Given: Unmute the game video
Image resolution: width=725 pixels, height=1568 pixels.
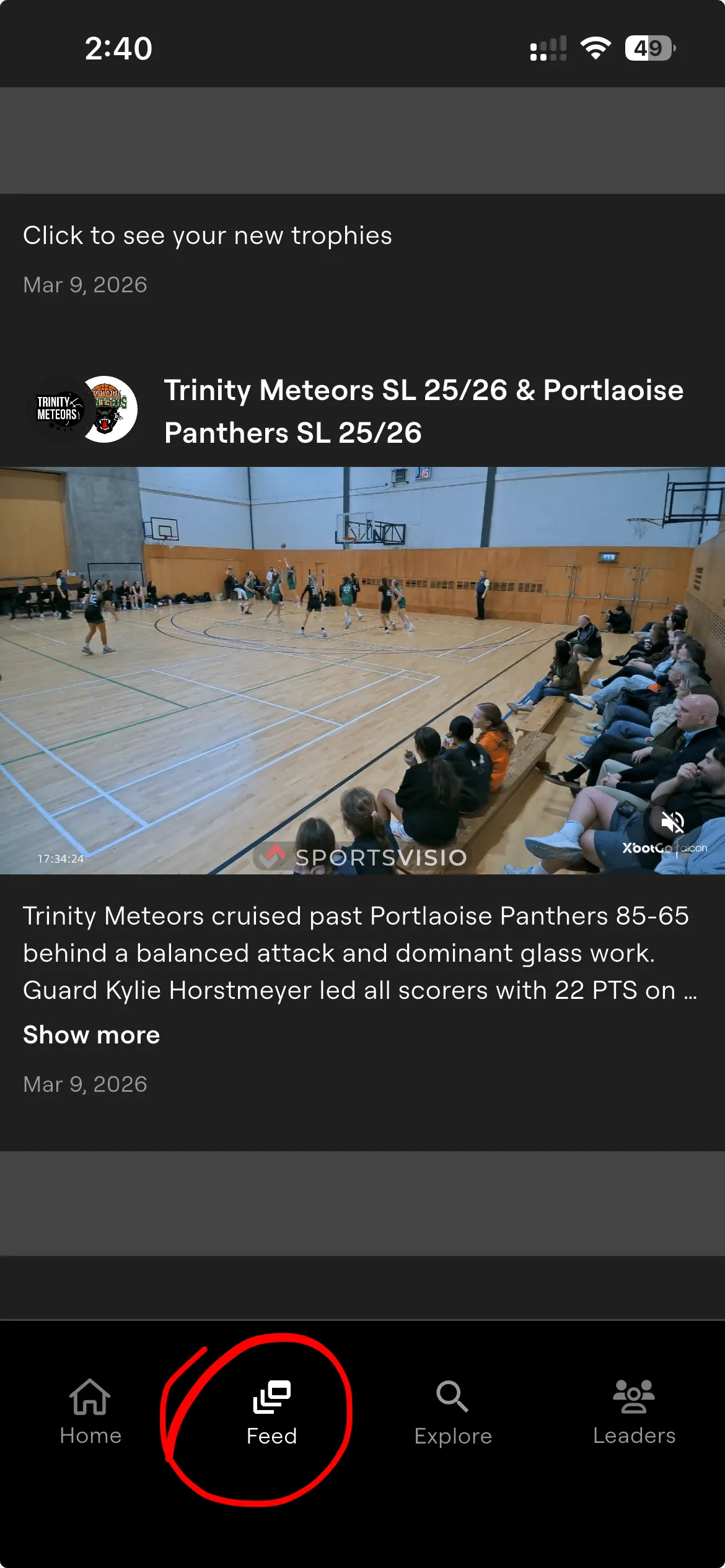Looking at the screenshot, I should (x=672, y=822).
